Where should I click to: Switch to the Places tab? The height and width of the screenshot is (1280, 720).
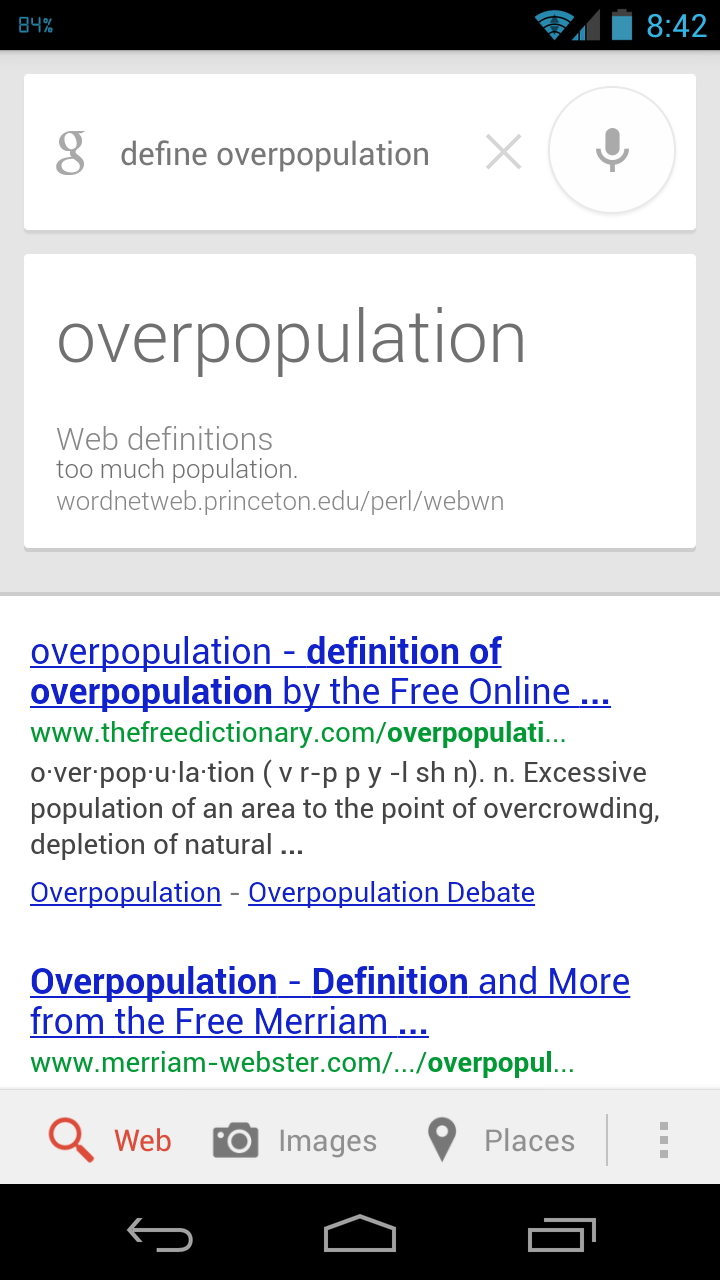[x=501, y=1140]
